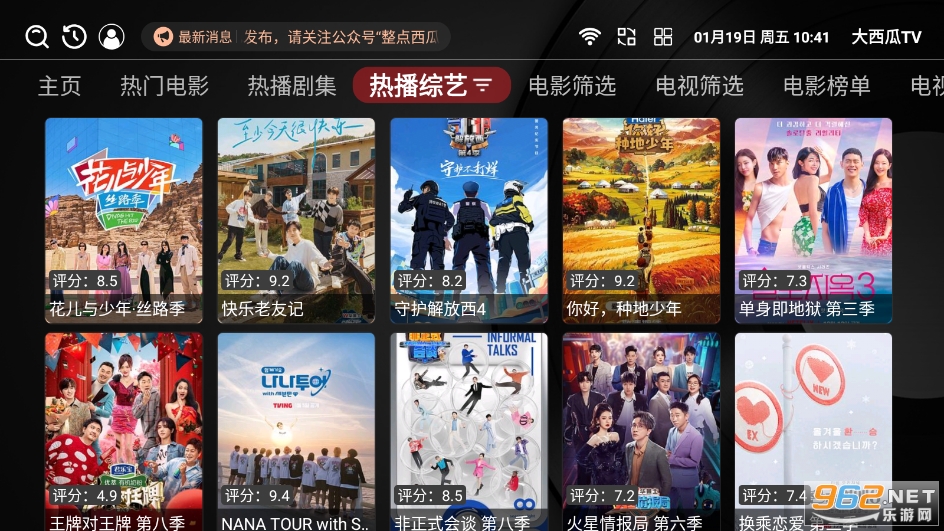Image resolution: width=944 pixels, height=531 pixels.
Task: Open 王牌对王牌 第八季
Action: 124,432
